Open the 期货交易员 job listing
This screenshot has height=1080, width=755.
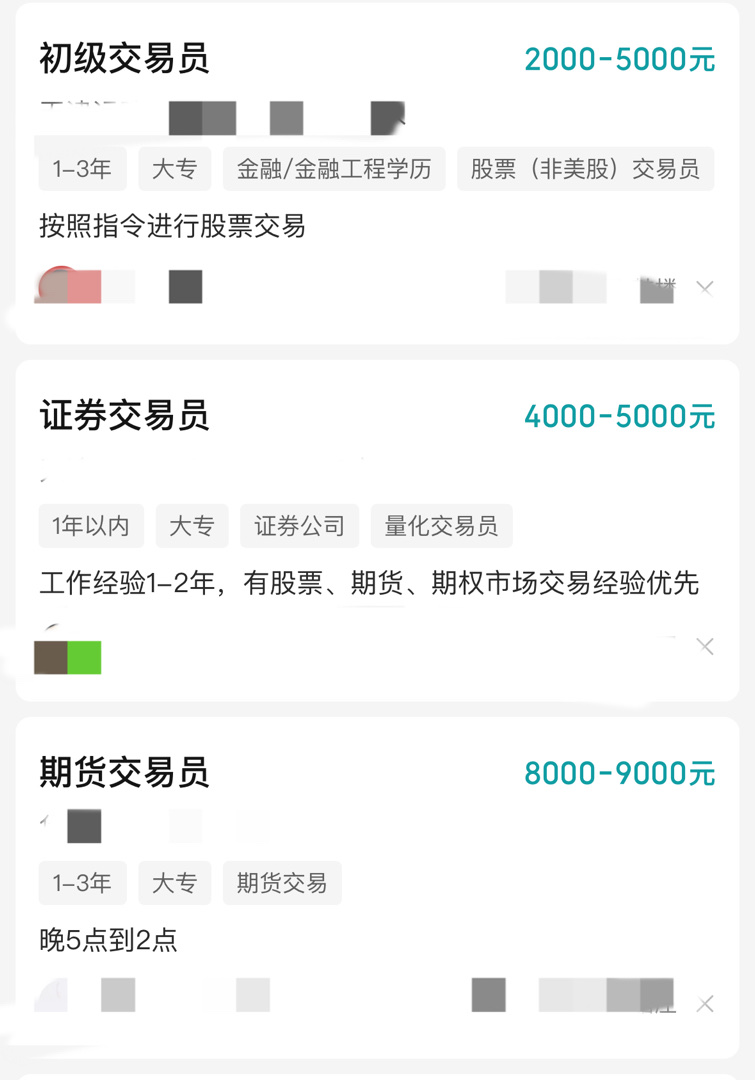[125, 773]
